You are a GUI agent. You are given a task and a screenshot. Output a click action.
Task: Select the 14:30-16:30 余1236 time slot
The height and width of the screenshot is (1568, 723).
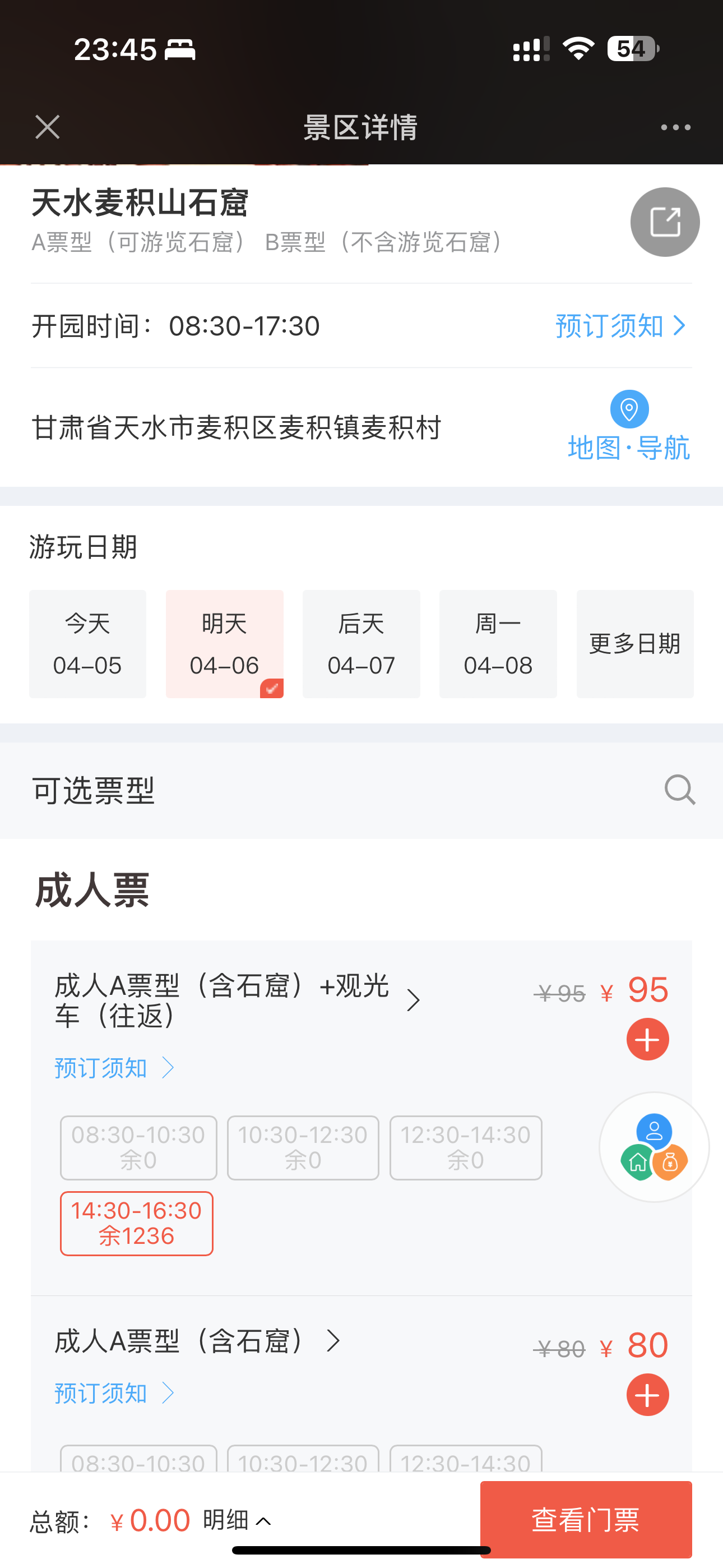[x=136, y=1224]
